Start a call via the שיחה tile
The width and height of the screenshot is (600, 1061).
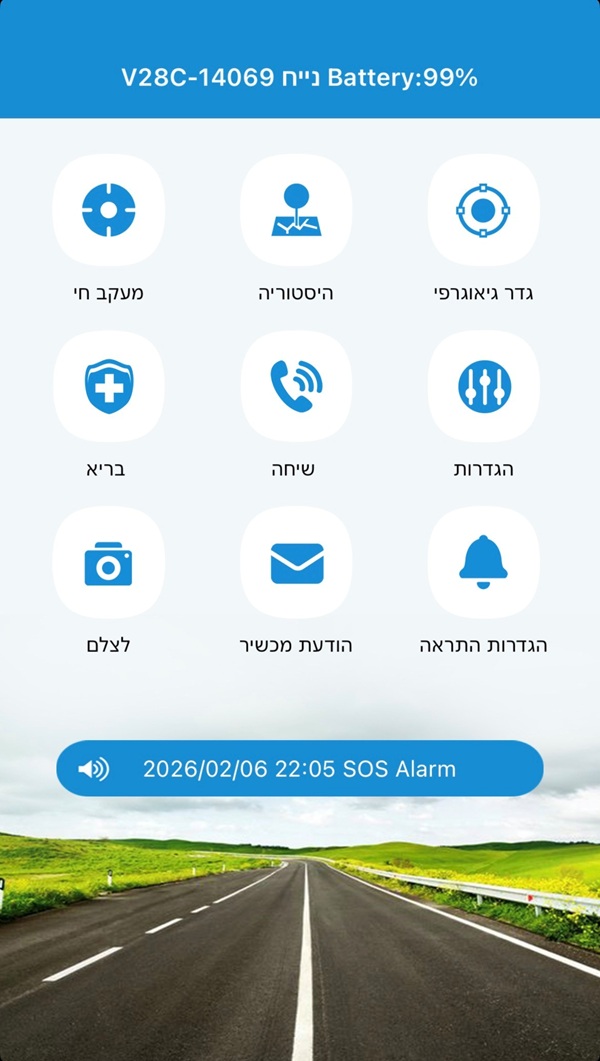click(x=296, y=387)
